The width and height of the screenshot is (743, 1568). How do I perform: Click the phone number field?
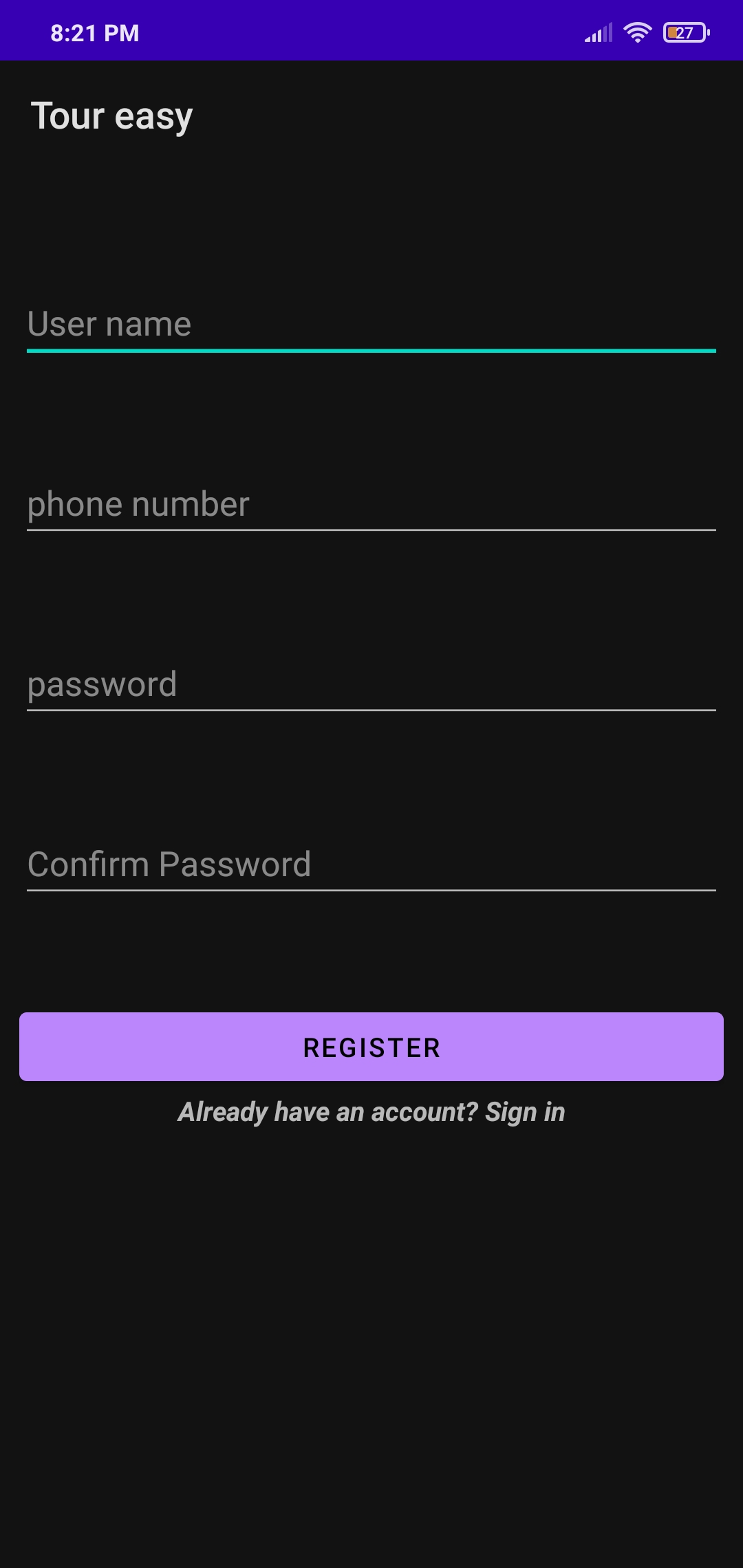point(371,504)
